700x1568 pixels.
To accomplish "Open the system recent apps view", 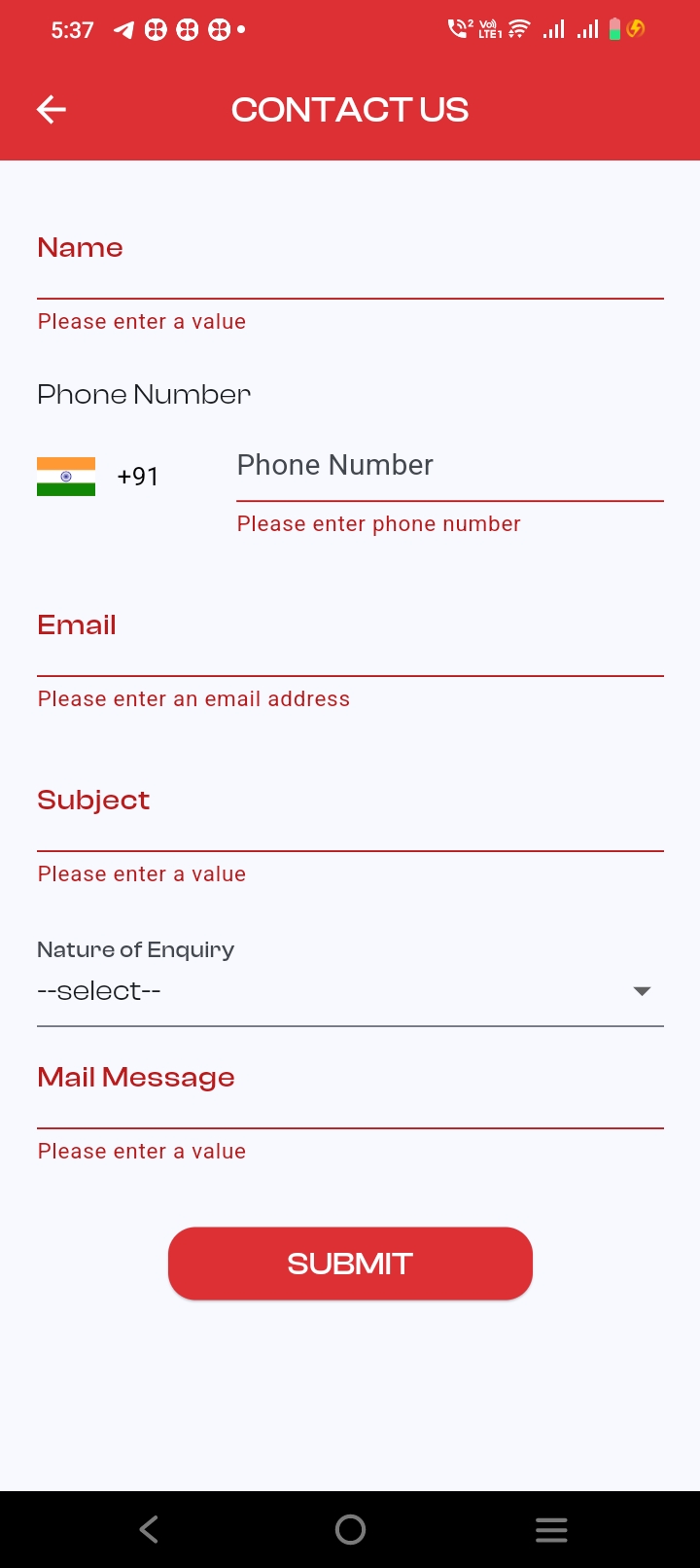I will point(551,1530).
